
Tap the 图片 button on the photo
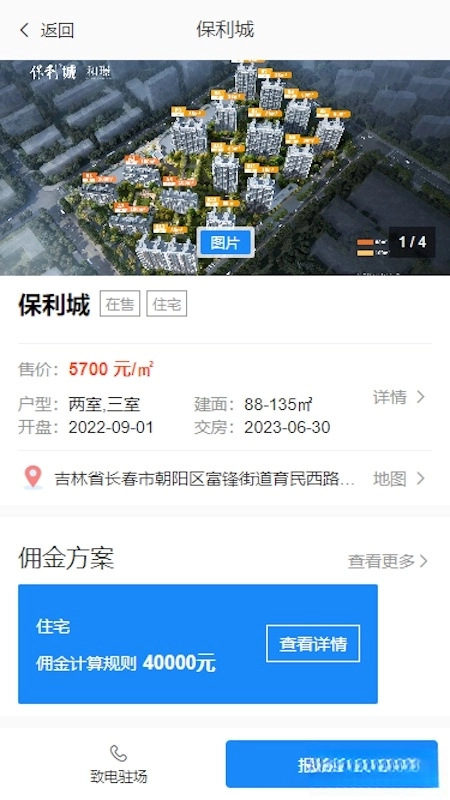(226, 242)
